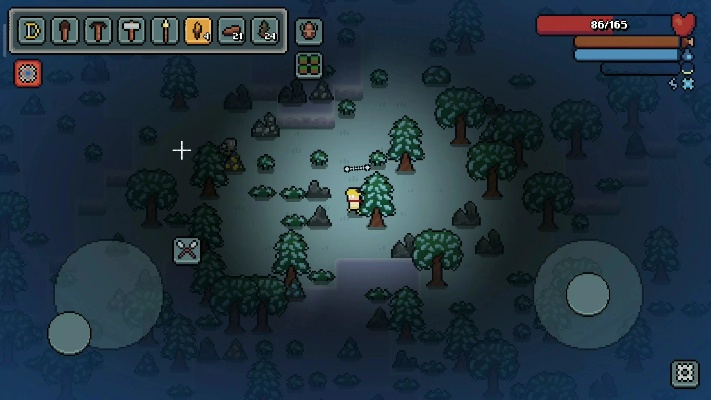Equip the hammer from the hotbar
Screen dimensions: 711x400
tap(131, 31)
